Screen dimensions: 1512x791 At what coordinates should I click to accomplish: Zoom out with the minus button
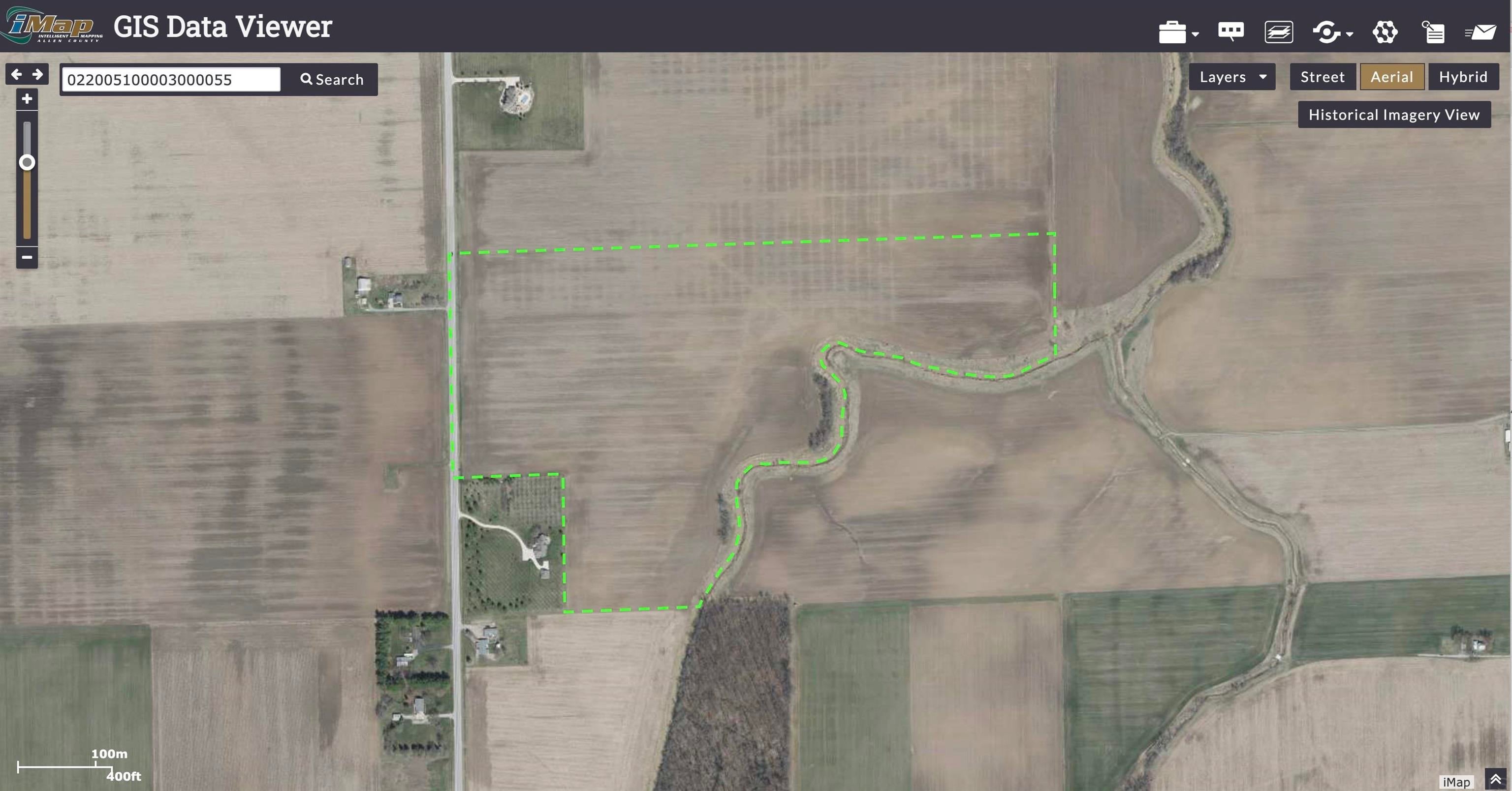click(x=27, y=257)
